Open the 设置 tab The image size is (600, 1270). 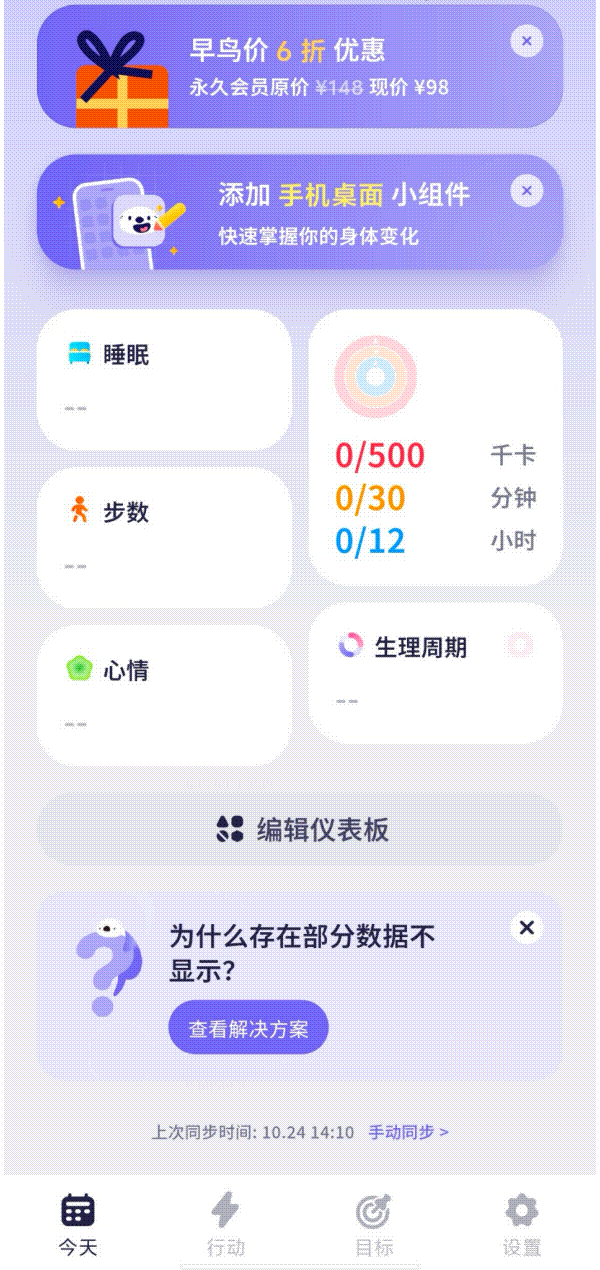[521, 1223]
